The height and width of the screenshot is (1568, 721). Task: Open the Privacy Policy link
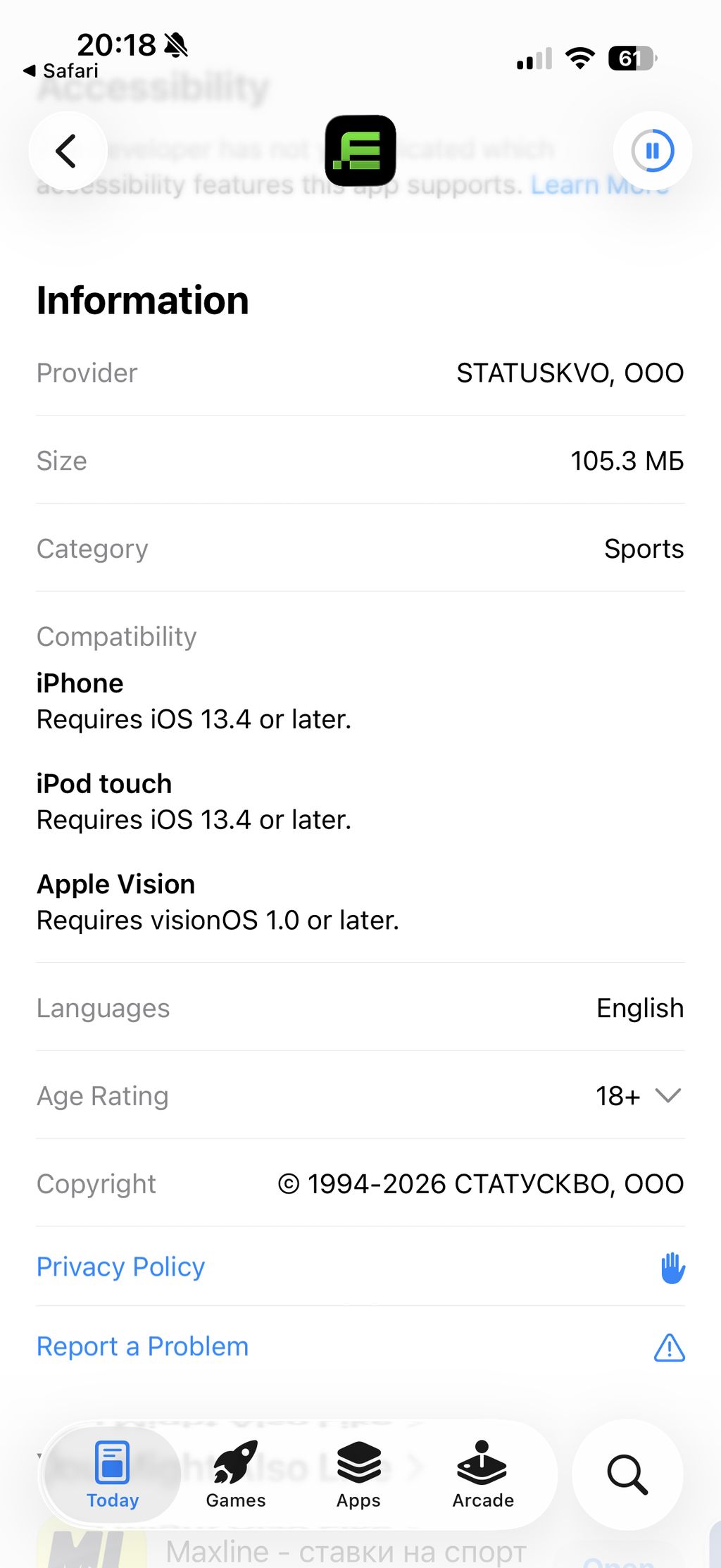coord(120,1266)
